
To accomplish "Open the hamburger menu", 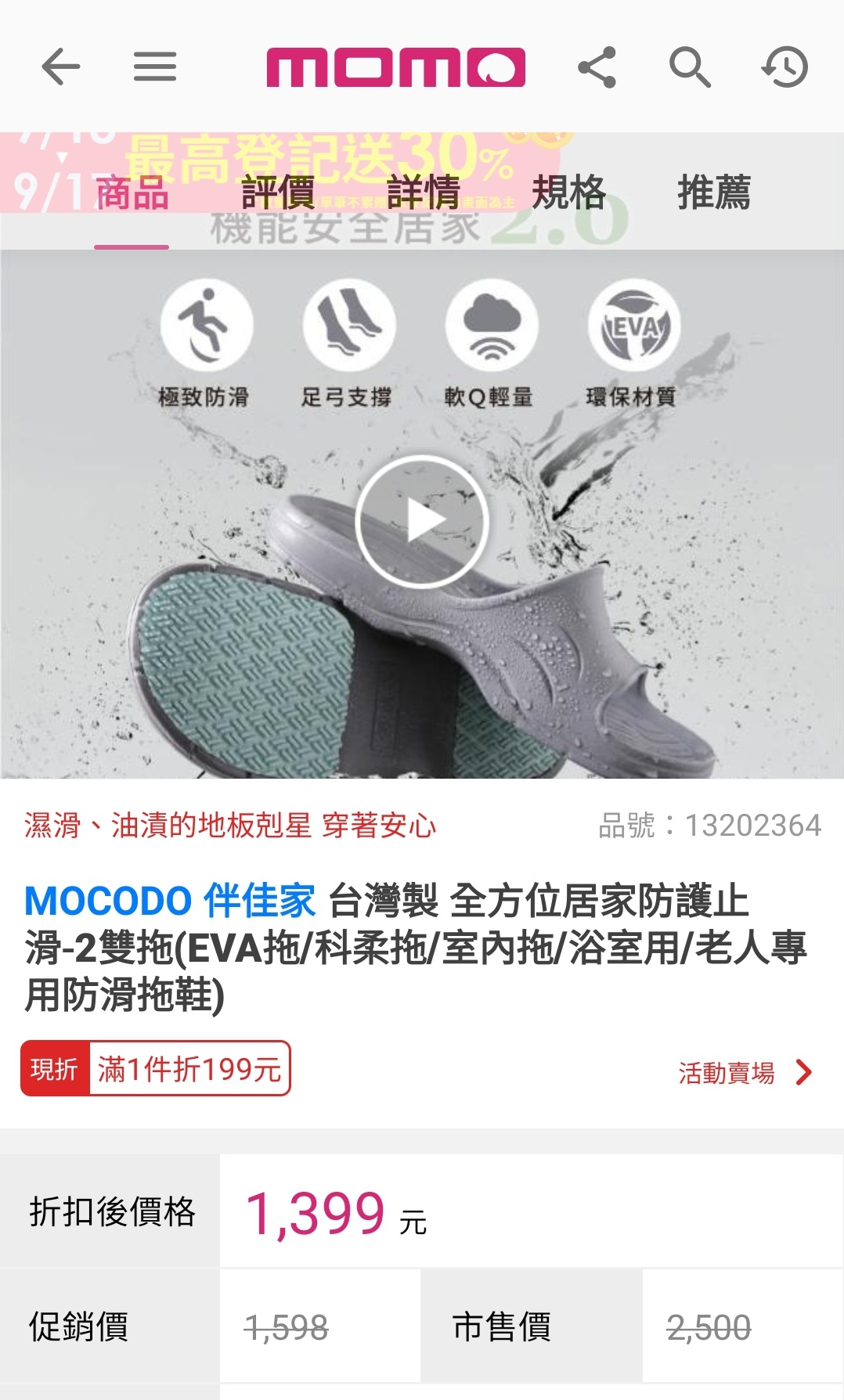I will point(155,67).
